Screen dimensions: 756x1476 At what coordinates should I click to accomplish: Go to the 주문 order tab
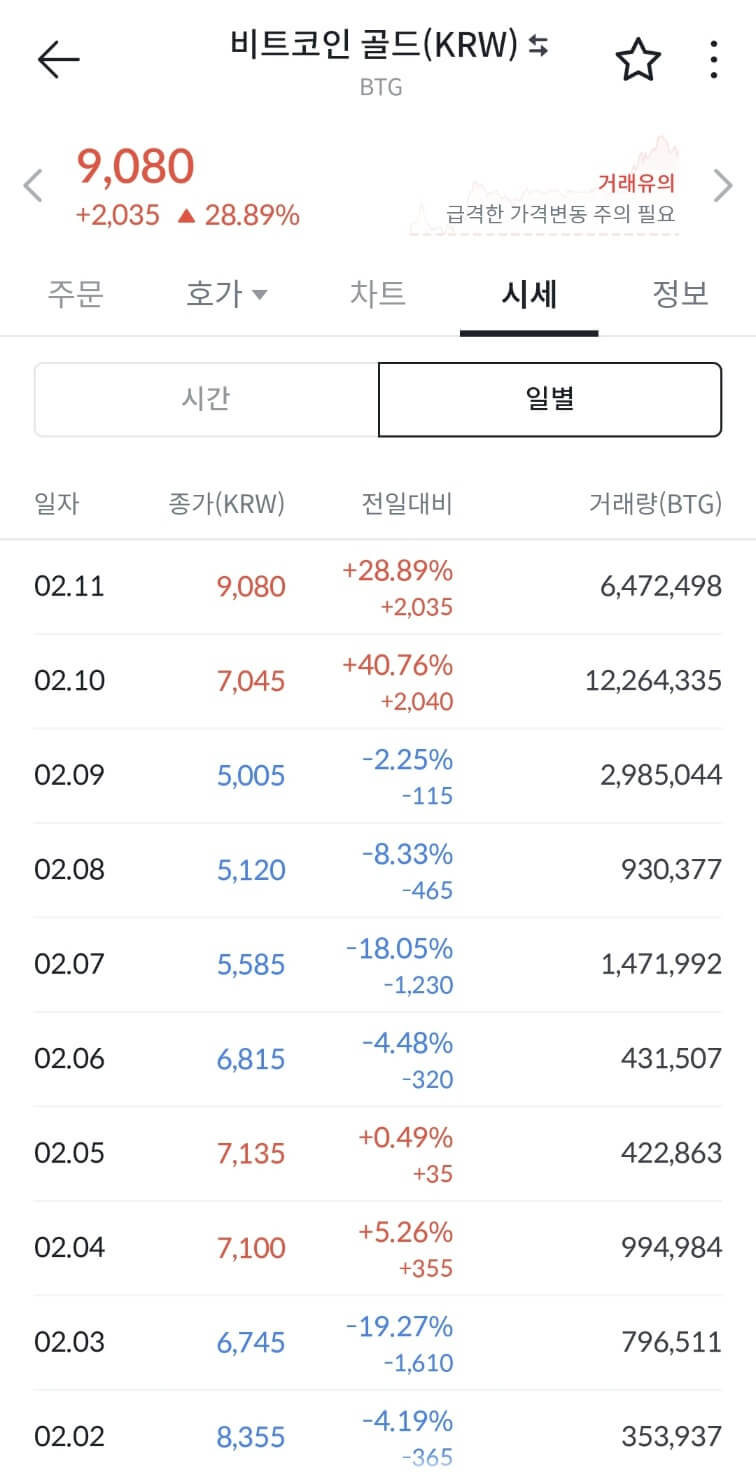pos(74,294)
